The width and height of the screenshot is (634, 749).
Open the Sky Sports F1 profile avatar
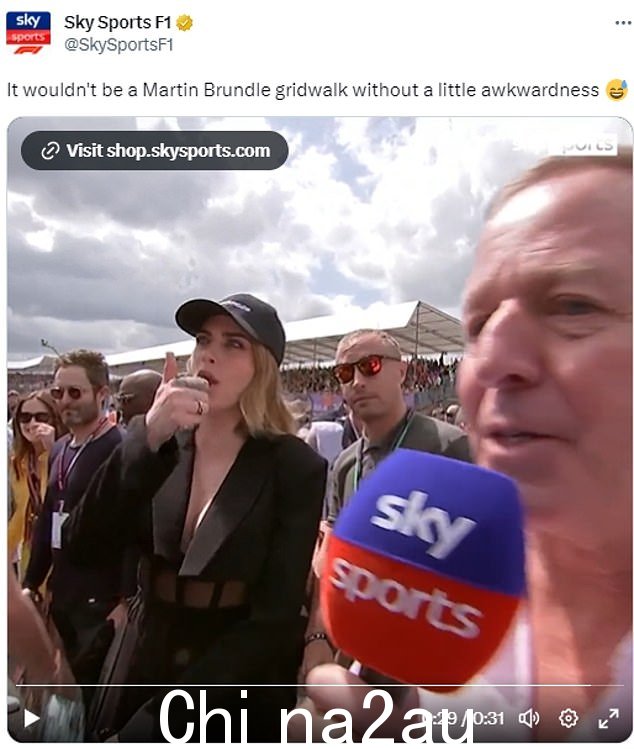pyautogui.click(x=27, y=33)
